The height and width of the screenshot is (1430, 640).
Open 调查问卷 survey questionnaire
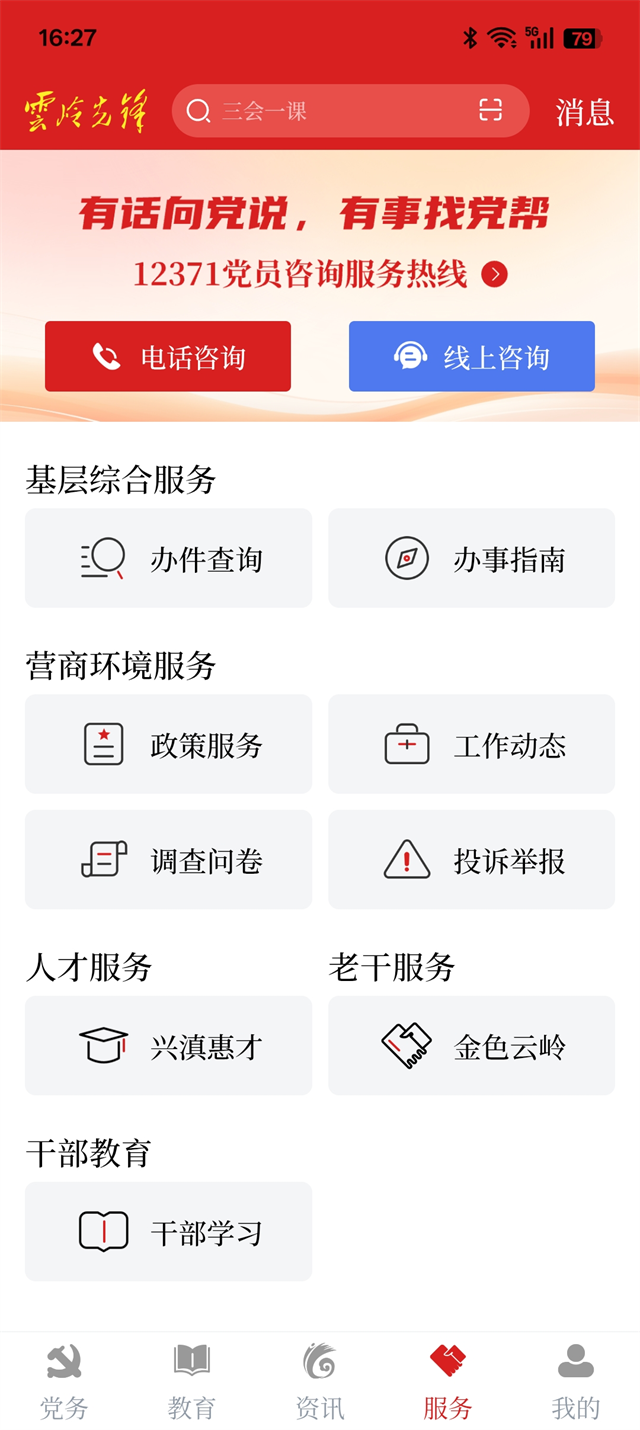[x=168, y=860]
